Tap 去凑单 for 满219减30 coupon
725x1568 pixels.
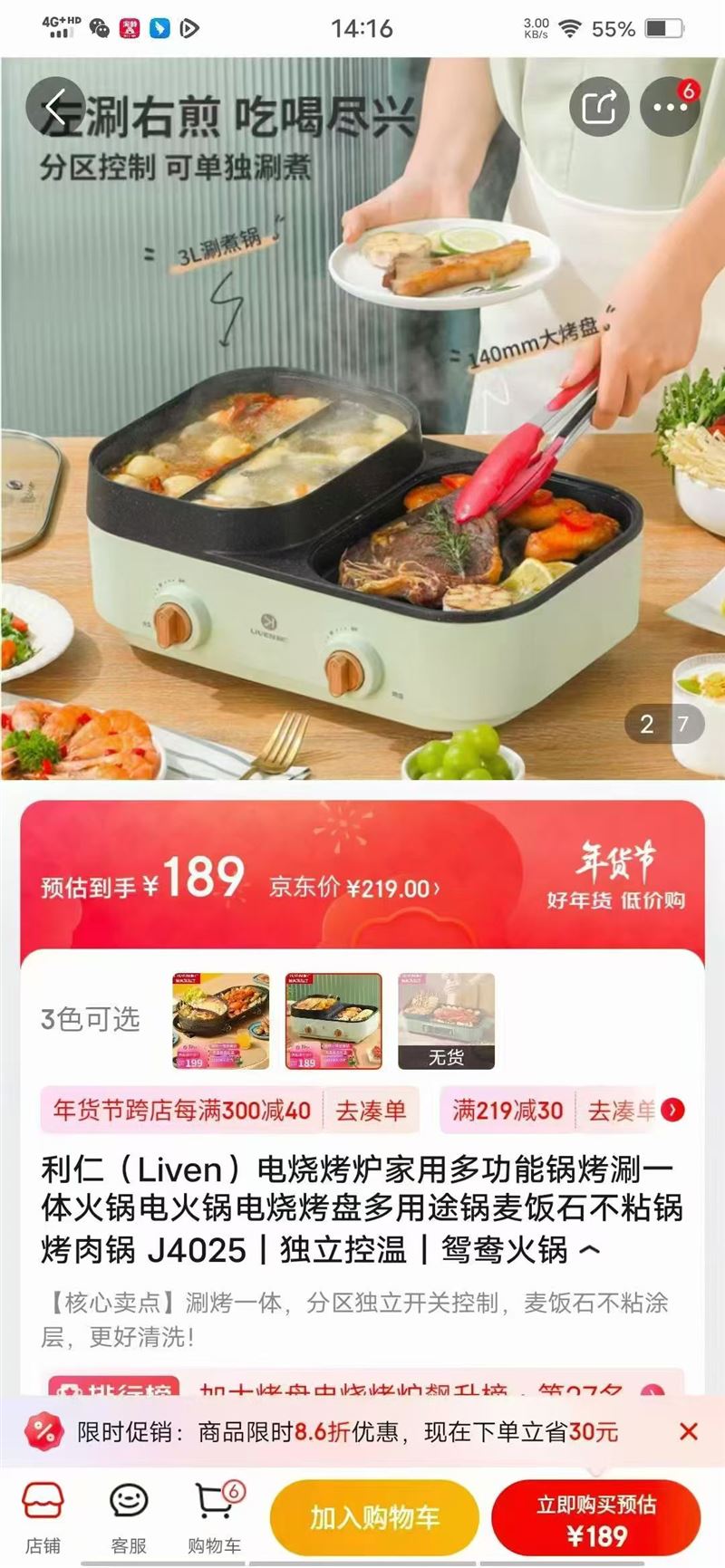coord(622,1111)
